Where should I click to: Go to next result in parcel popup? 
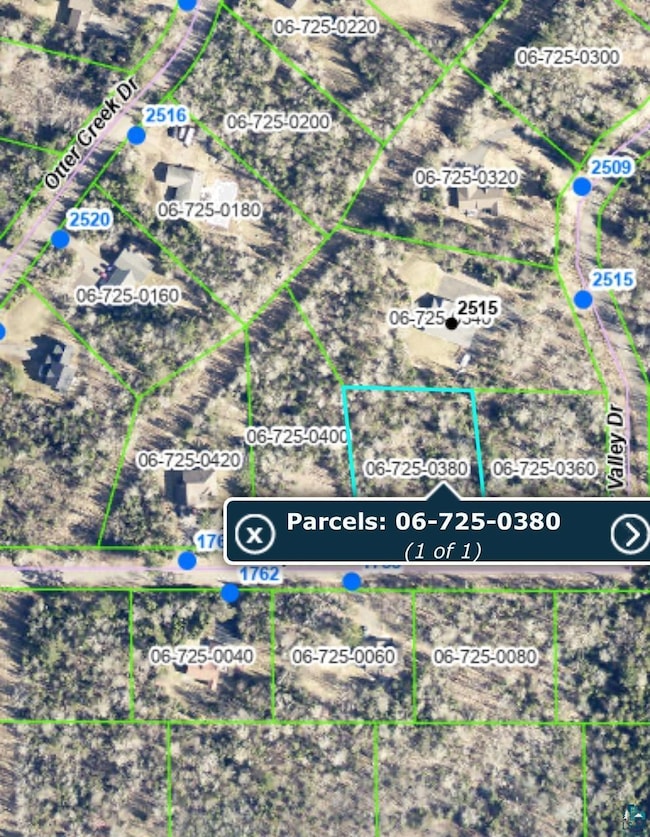[x=629, y=534]
